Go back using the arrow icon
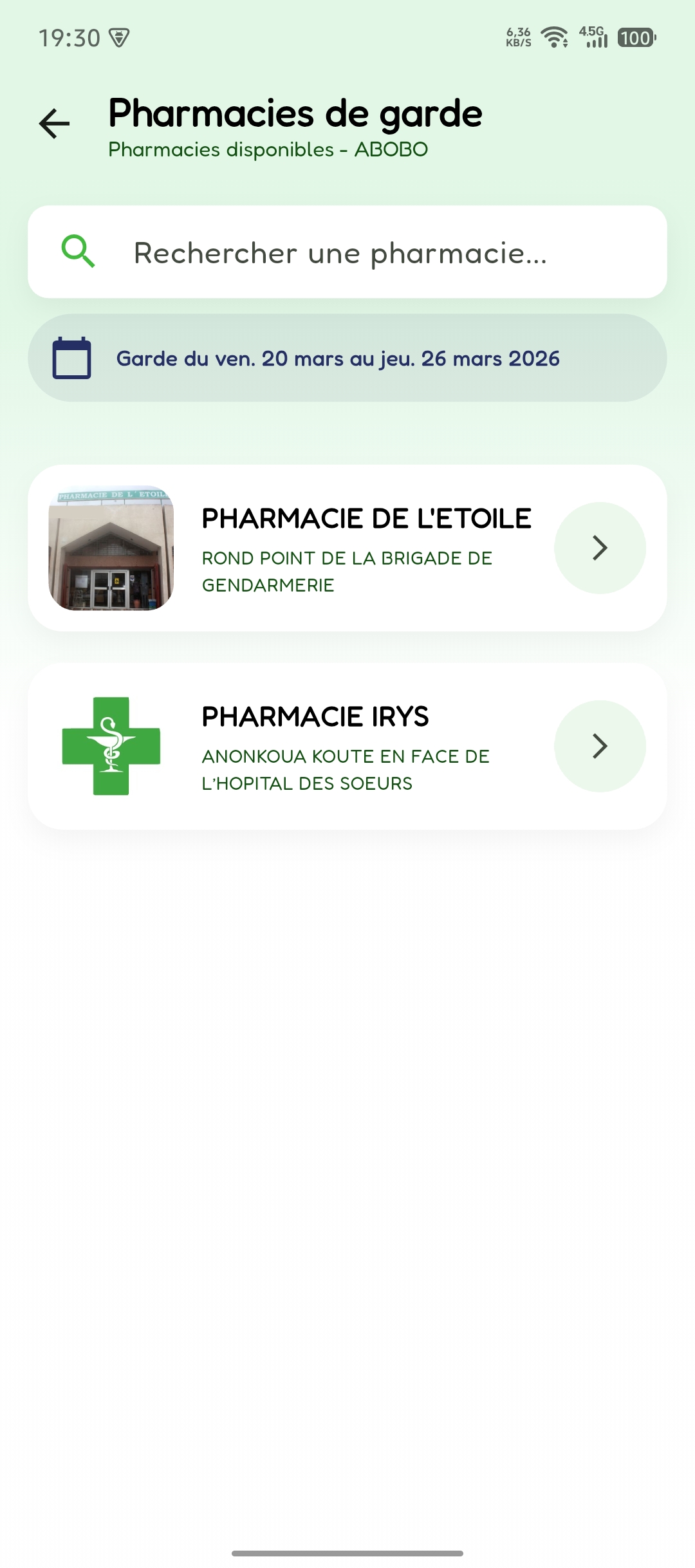This screenshot has height=1568, width=695. (55, 124)
